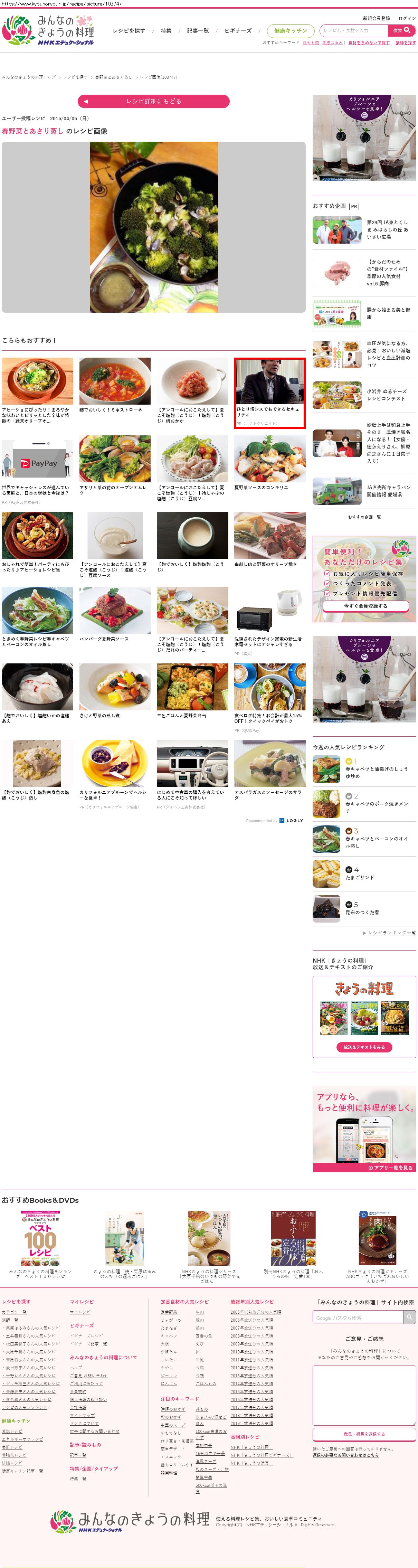
Task: Tap 意見・感想を送信する button
Action: point(364,1434)
